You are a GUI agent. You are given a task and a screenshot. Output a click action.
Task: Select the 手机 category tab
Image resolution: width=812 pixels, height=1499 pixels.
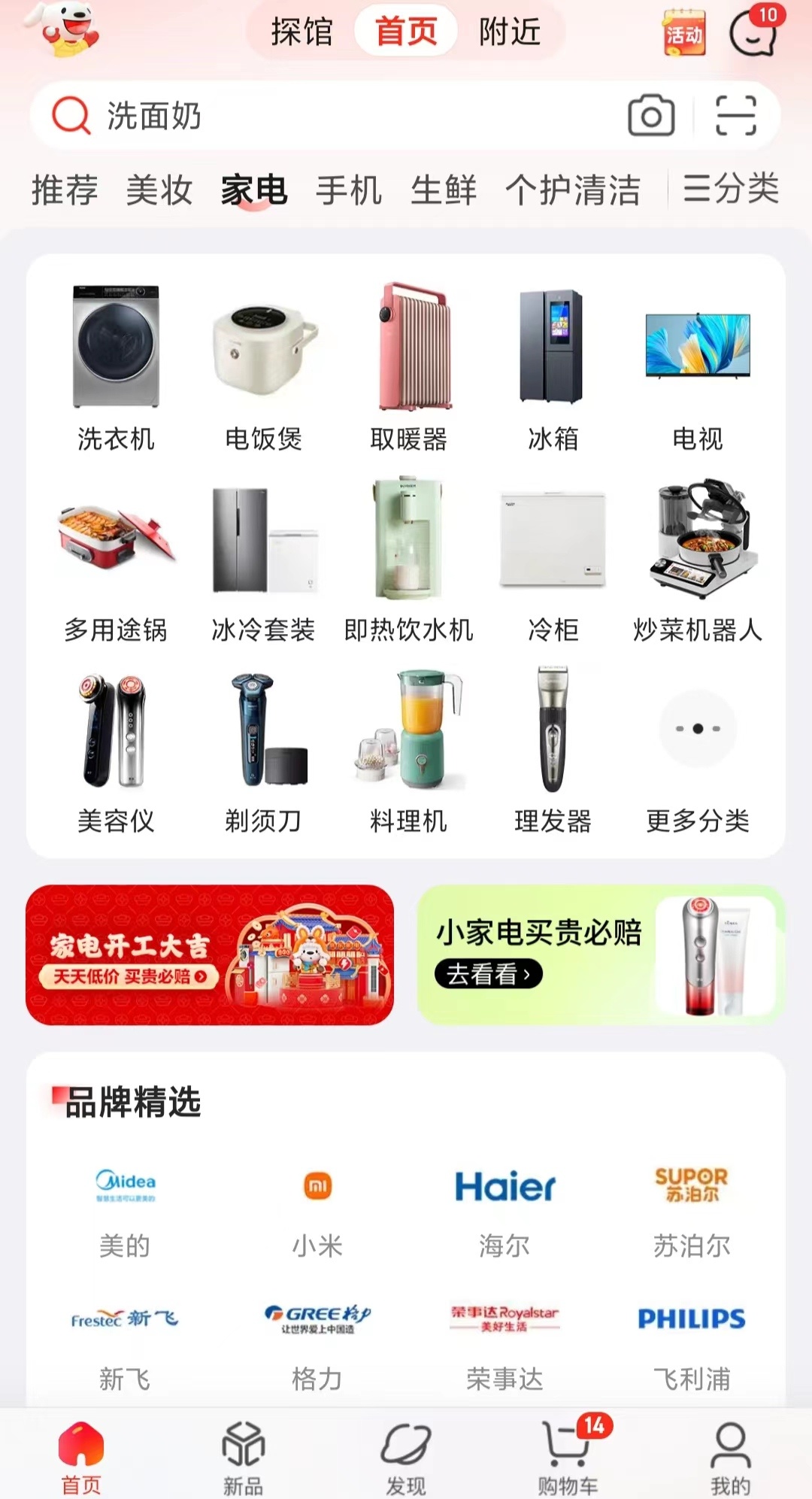tap(349, 190)
